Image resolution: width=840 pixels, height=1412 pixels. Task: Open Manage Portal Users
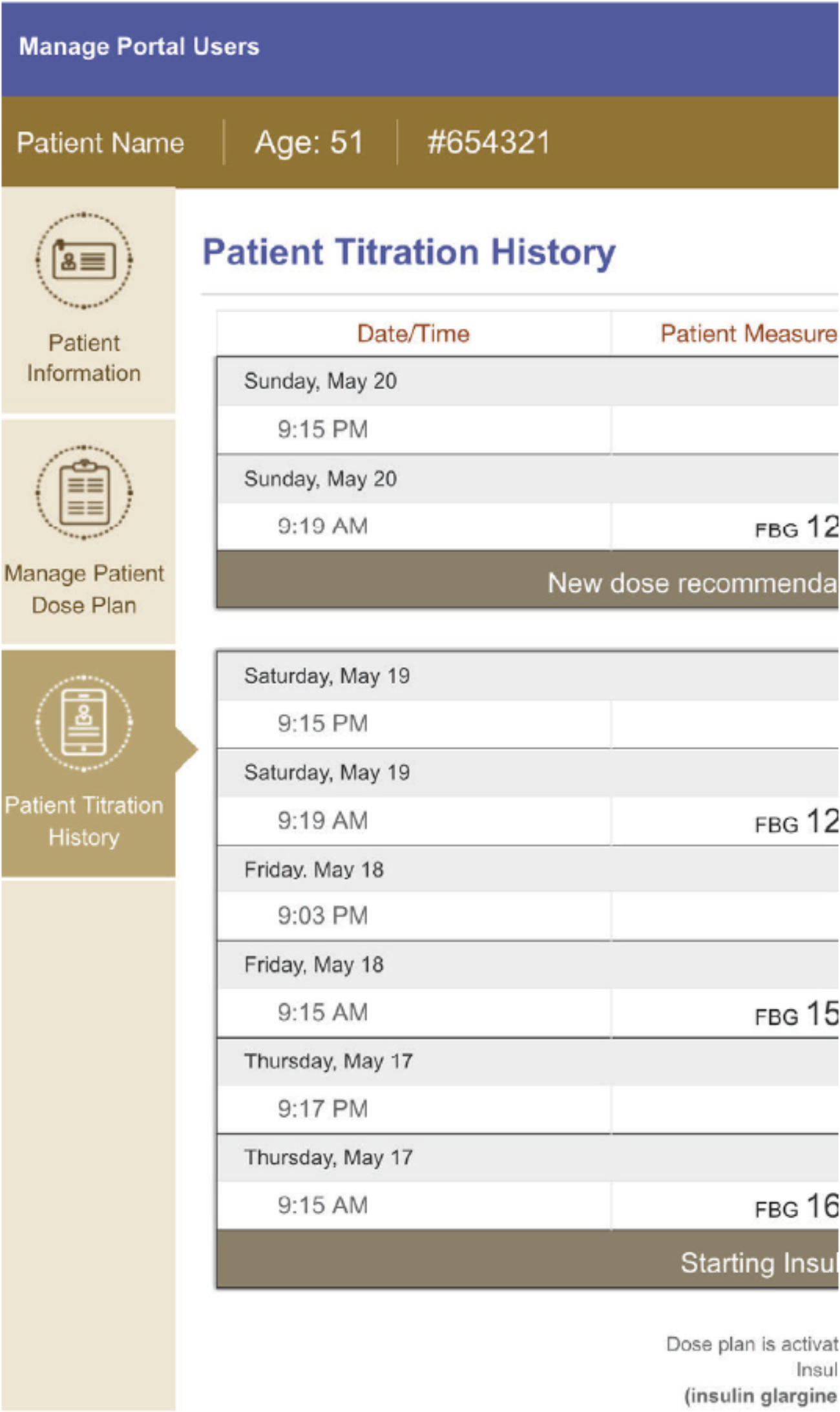tap(139, 47)
